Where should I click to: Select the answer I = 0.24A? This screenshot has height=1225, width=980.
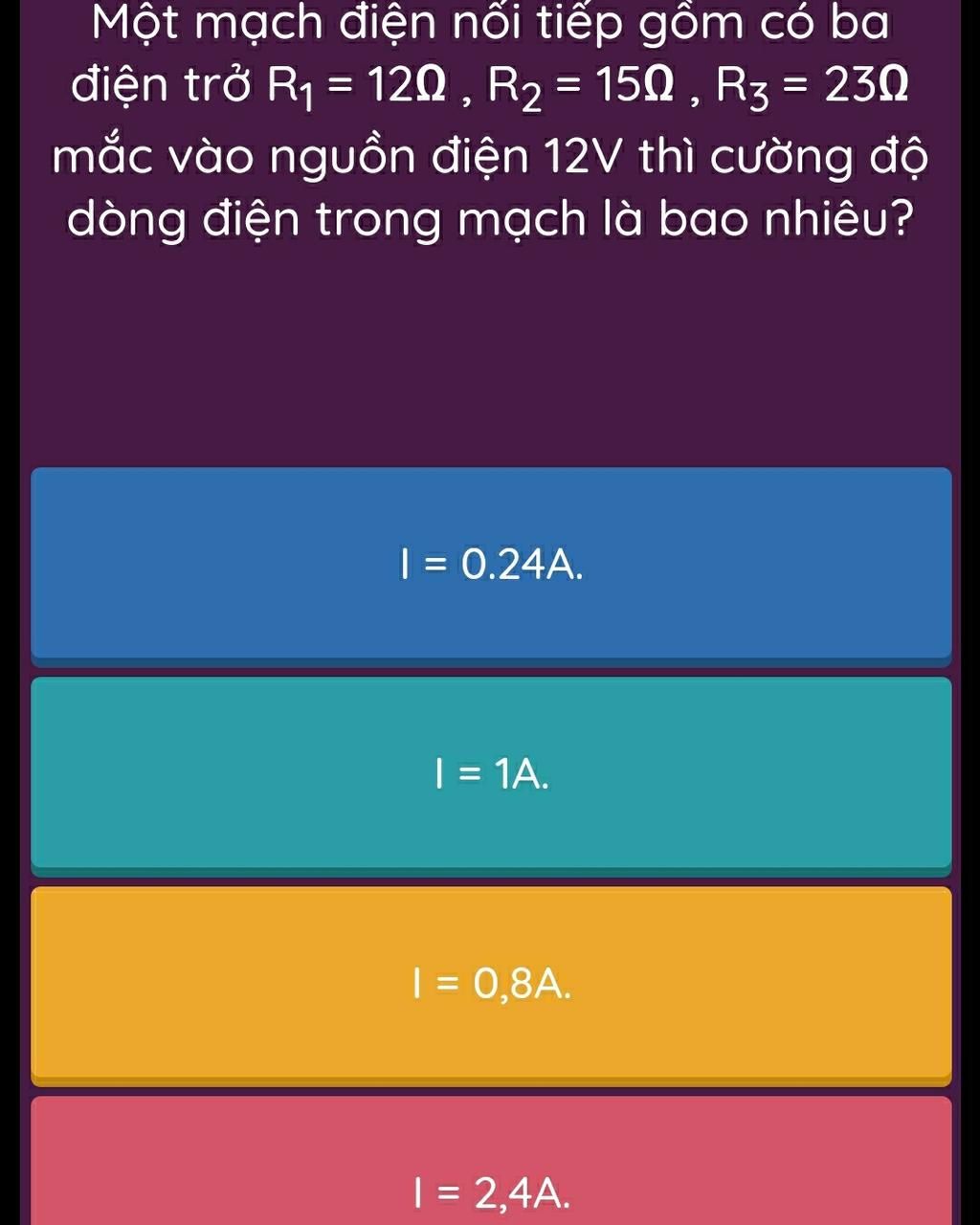coord(491,565)
